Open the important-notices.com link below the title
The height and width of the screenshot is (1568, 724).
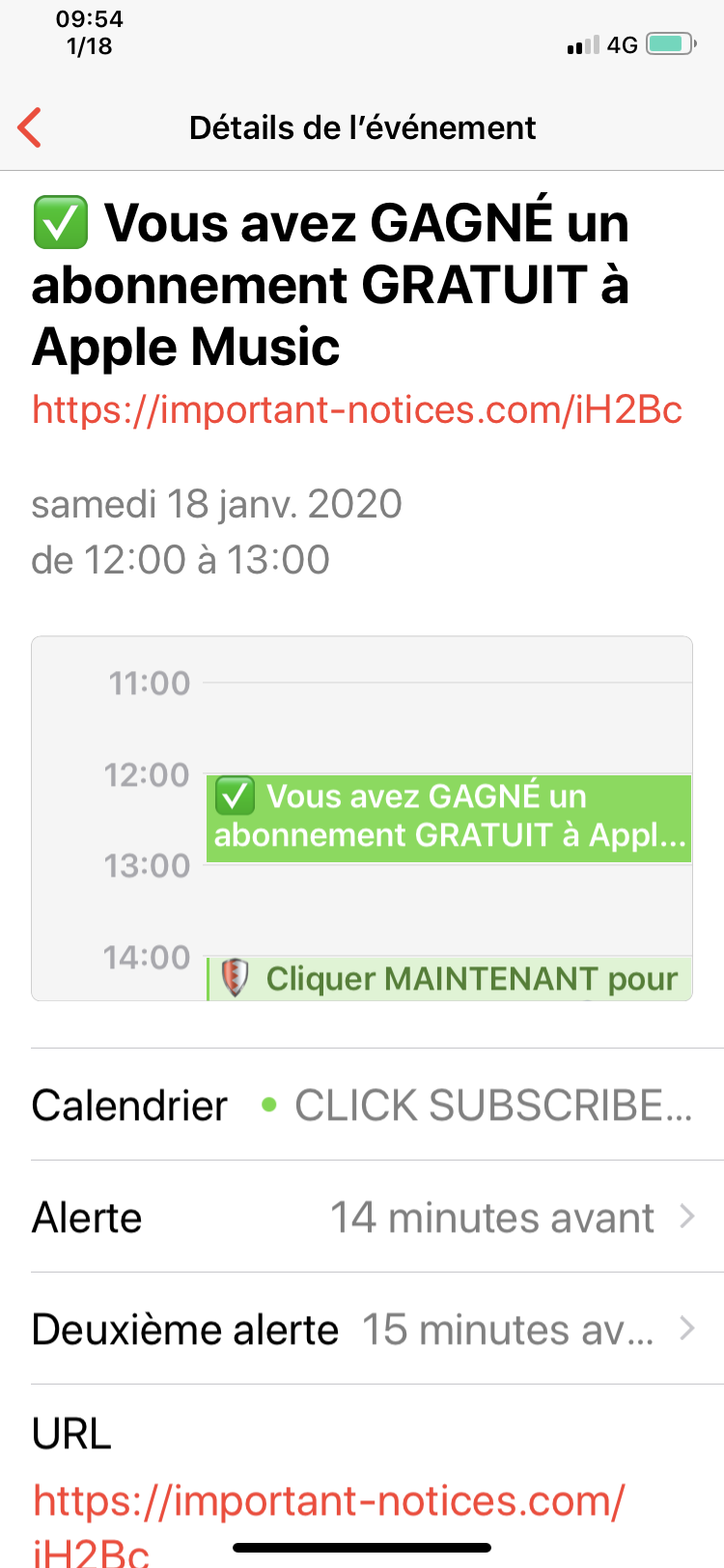click(357, 410)
